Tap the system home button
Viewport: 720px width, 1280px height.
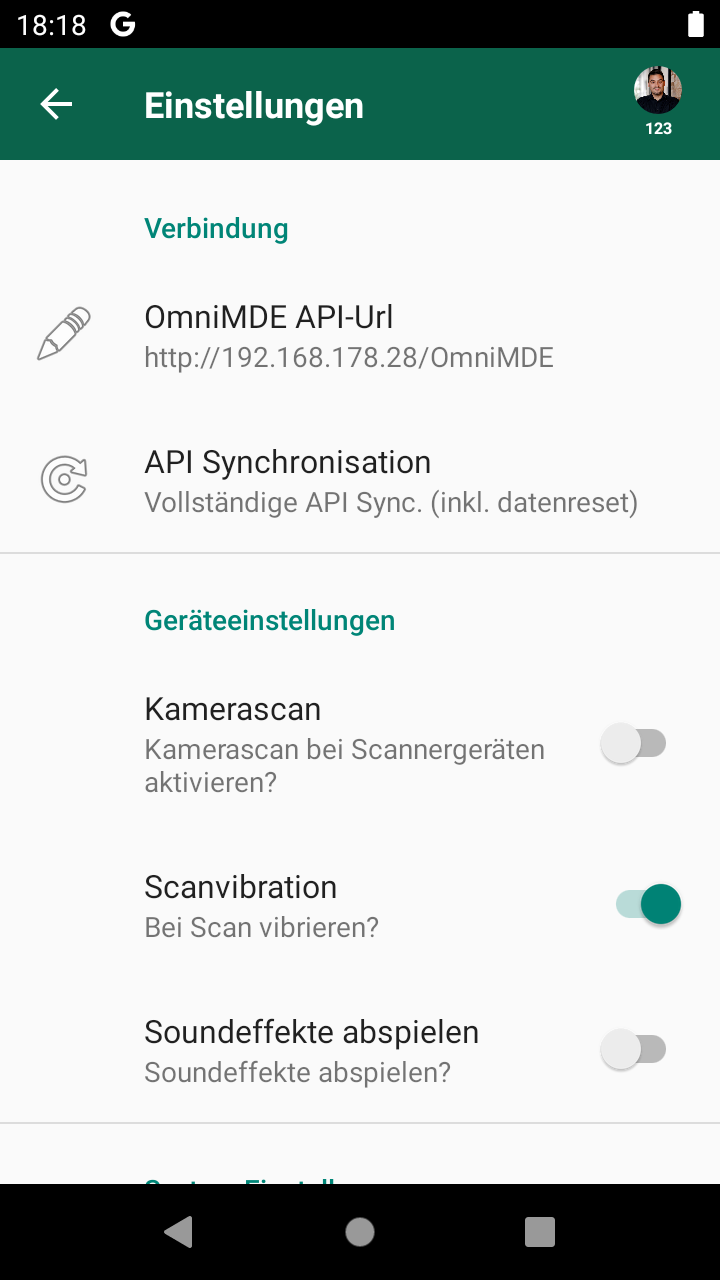pos(359,1232)
